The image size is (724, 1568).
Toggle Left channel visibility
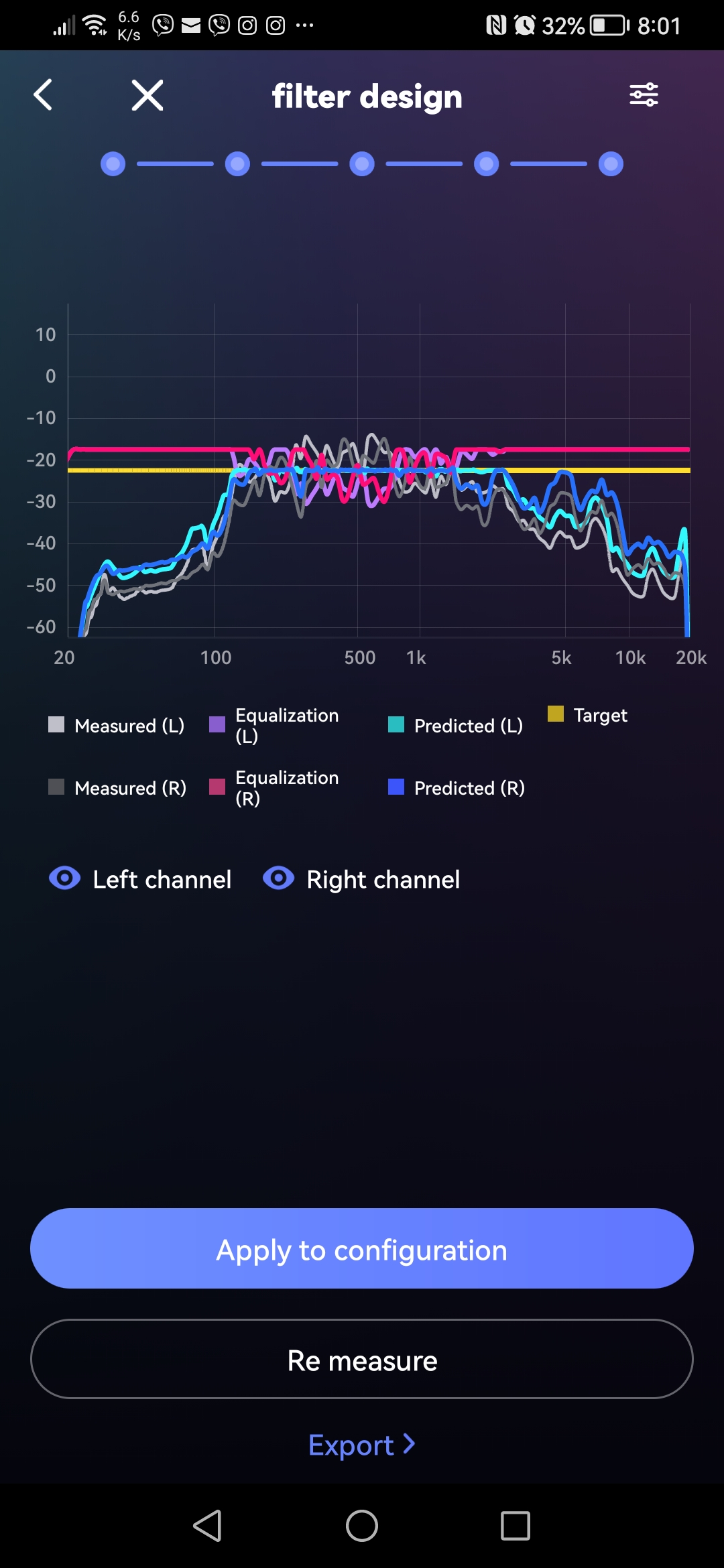pos(65,878)
